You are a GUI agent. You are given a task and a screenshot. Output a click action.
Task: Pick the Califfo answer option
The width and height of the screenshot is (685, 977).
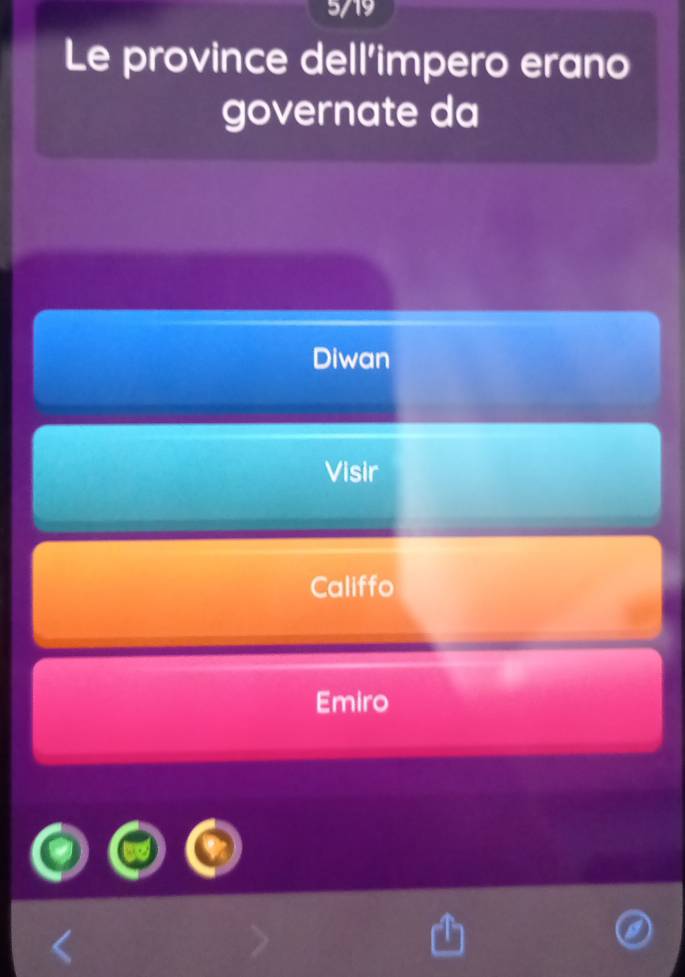pos(347,586)
